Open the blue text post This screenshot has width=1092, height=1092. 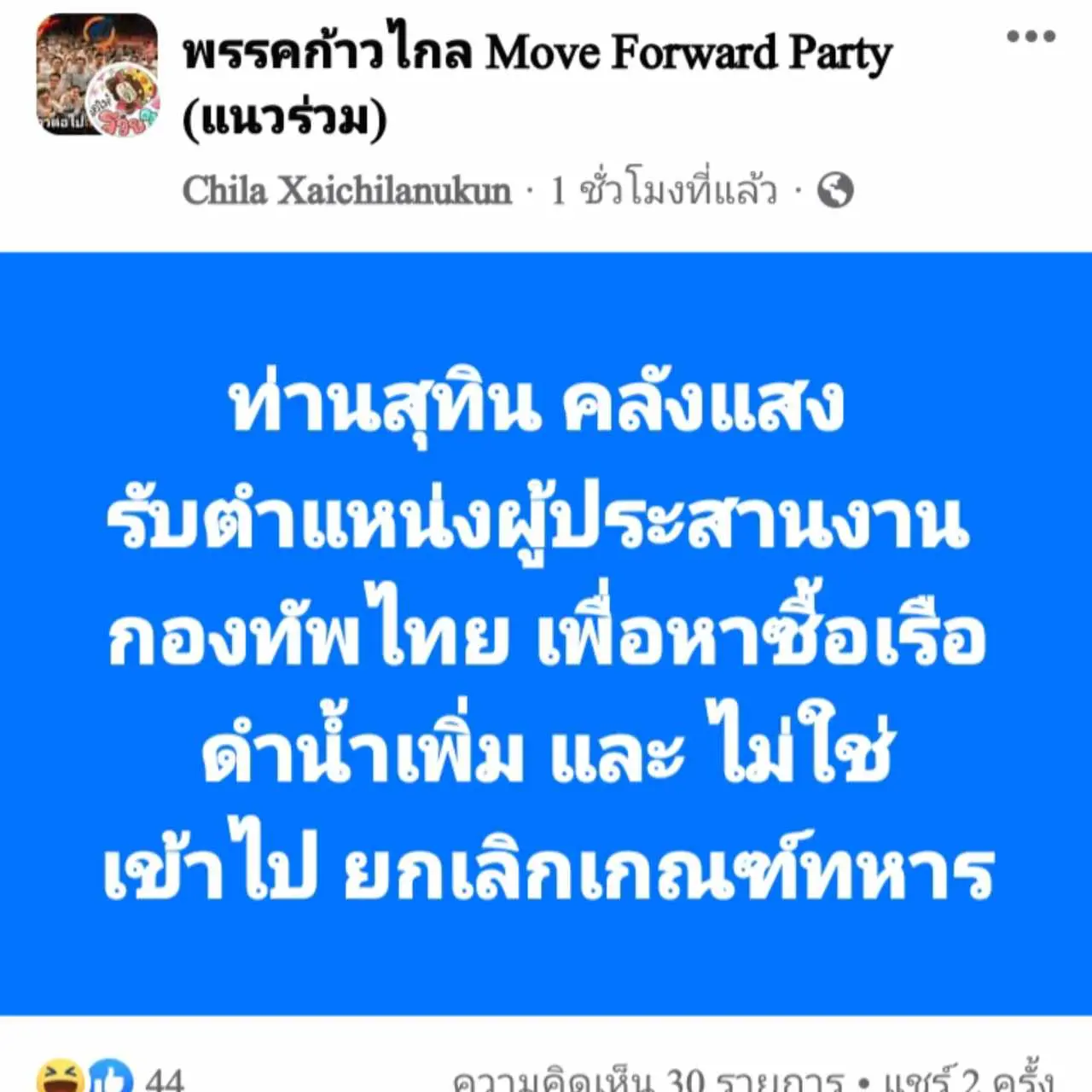546,633
